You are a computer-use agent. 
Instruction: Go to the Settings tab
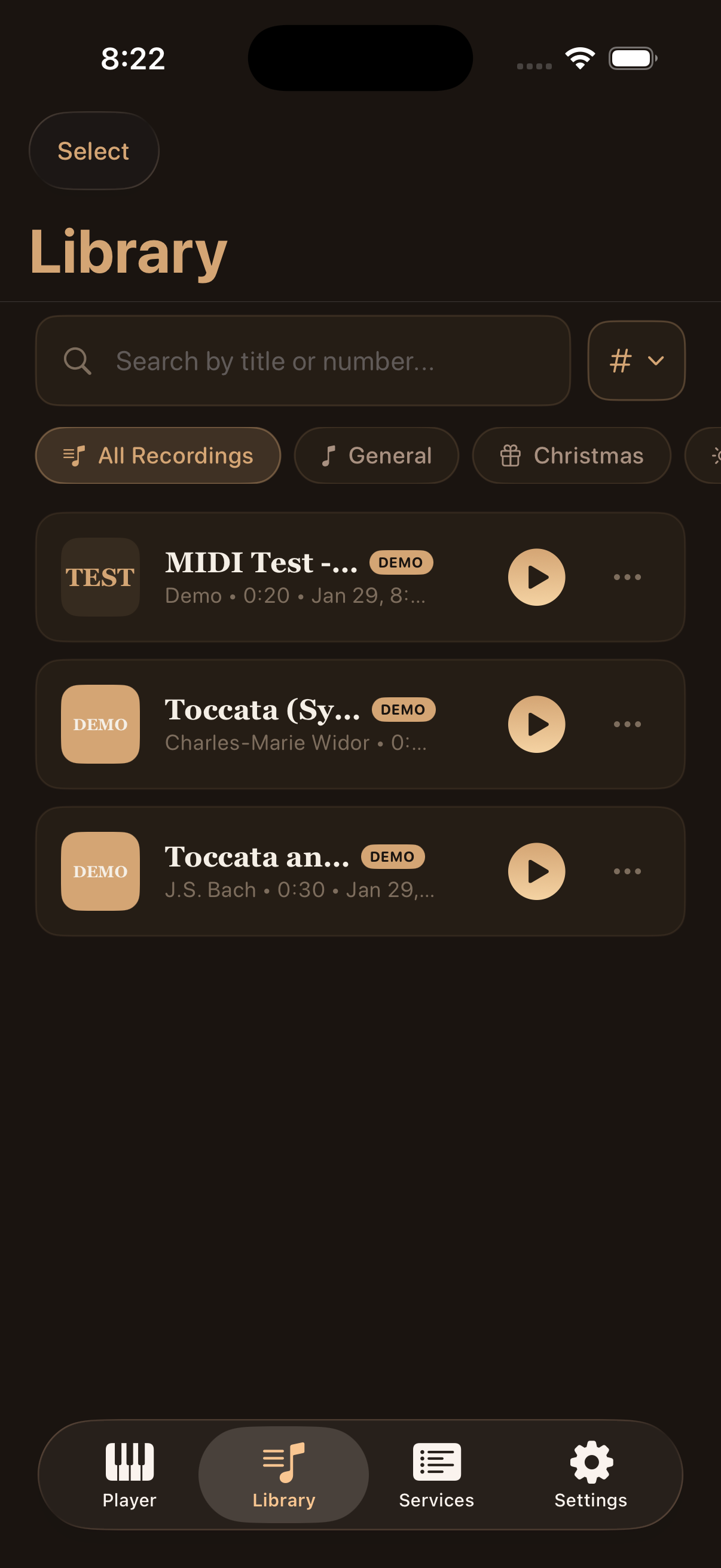(590, 1474)
